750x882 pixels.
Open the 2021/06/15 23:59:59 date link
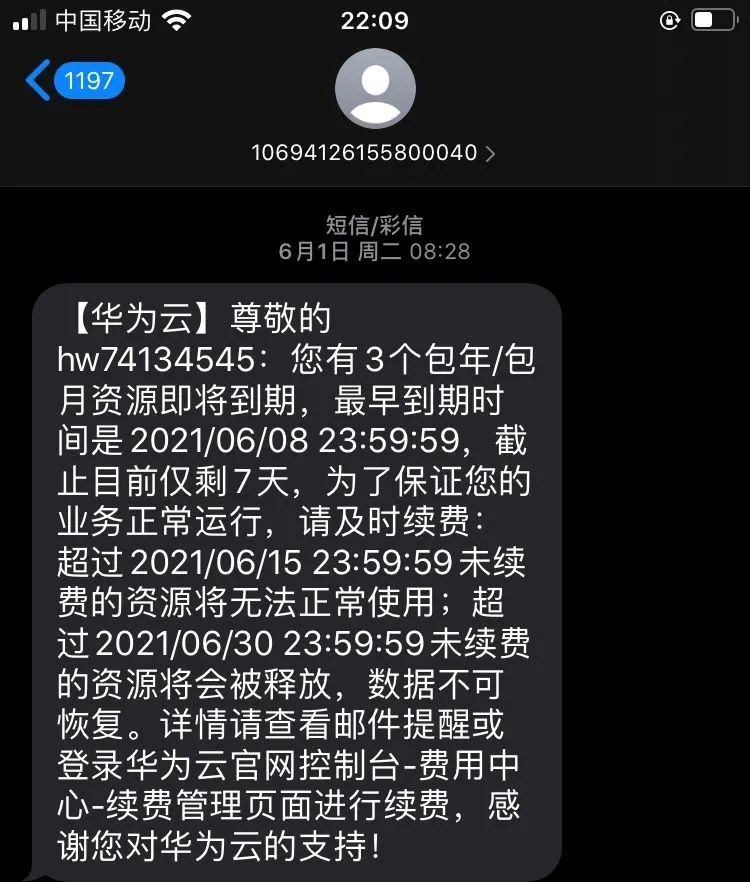[291, 562]
